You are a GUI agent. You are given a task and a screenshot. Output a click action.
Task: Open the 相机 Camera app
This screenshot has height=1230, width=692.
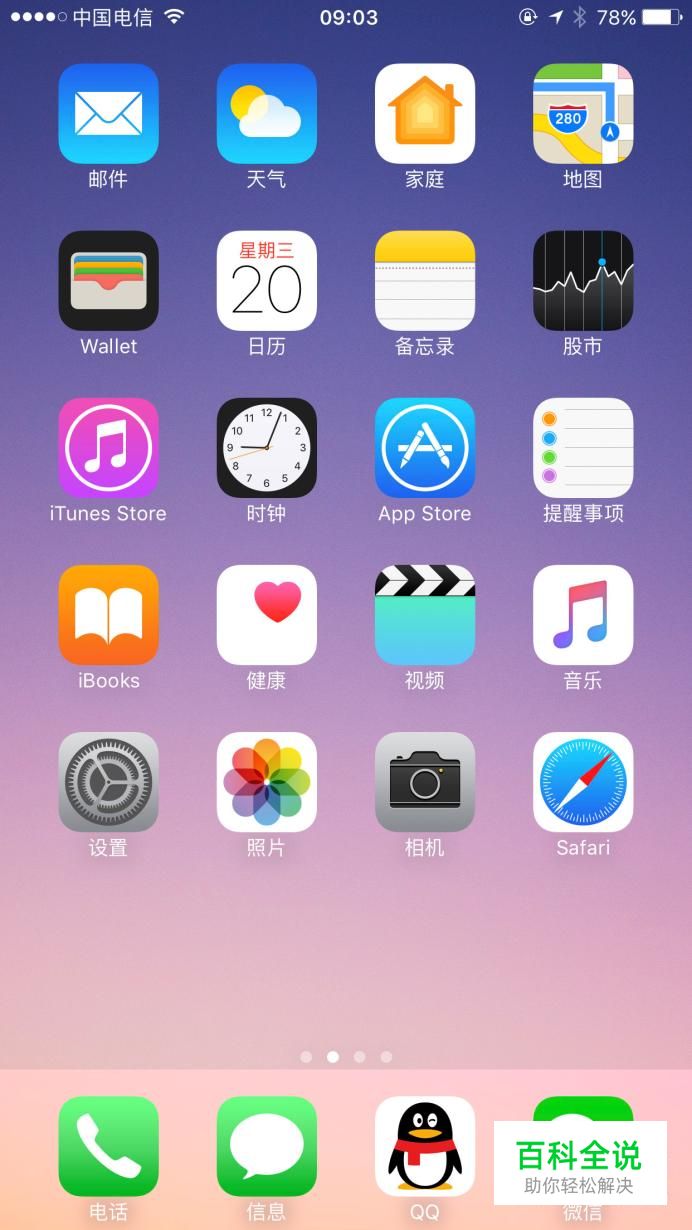tap(424, 782)
